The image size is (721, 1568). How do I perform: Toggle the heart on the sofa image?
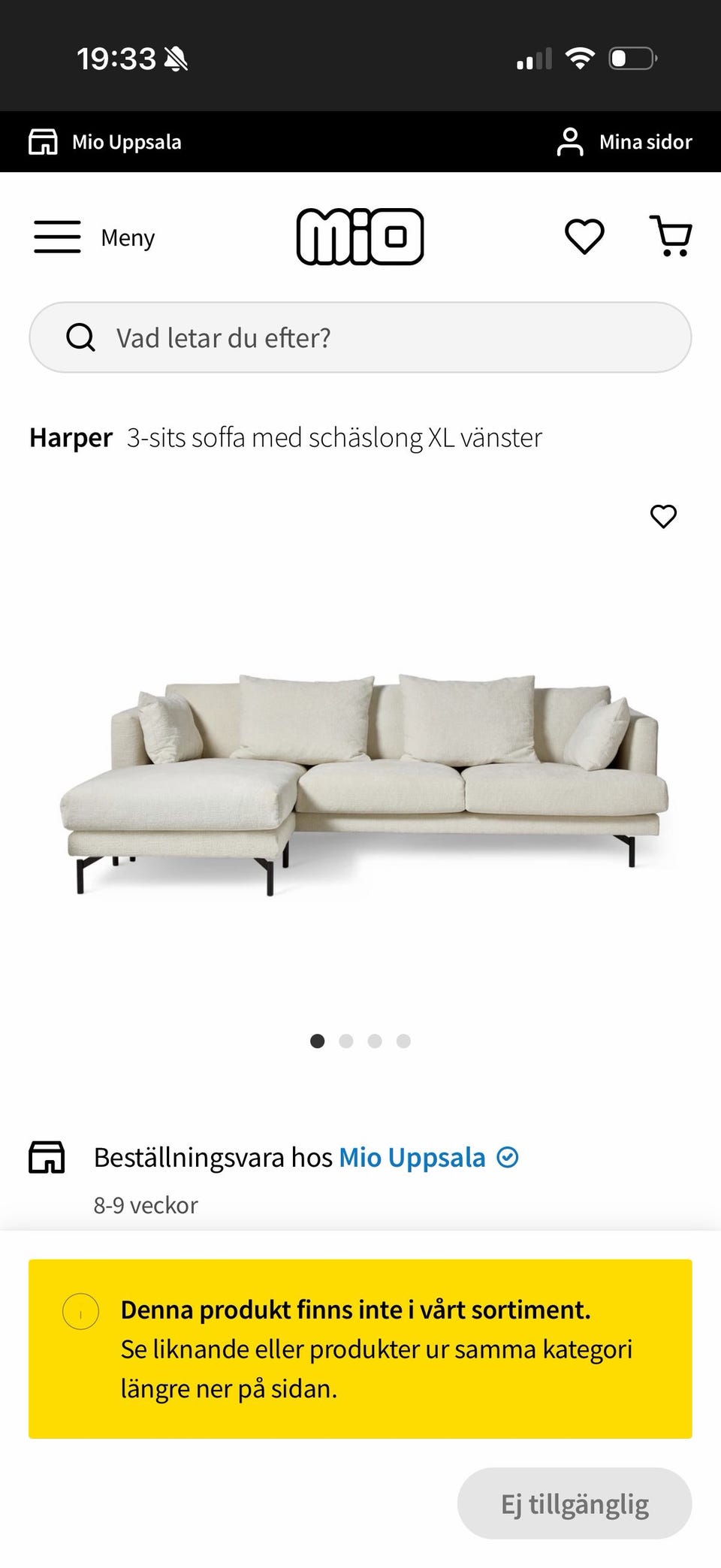663,517
